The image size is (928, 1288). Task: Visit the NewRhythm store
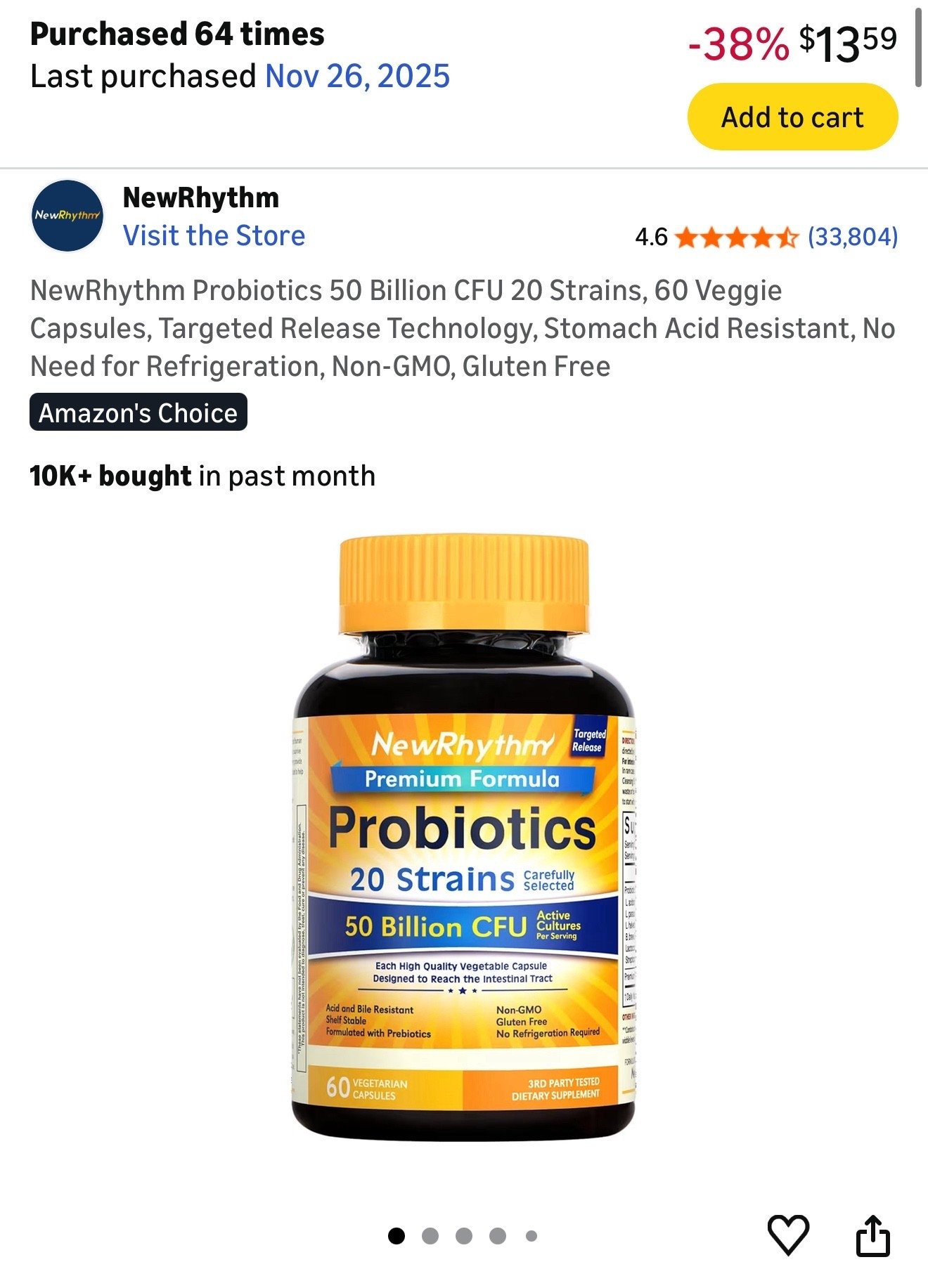[214, 236]
